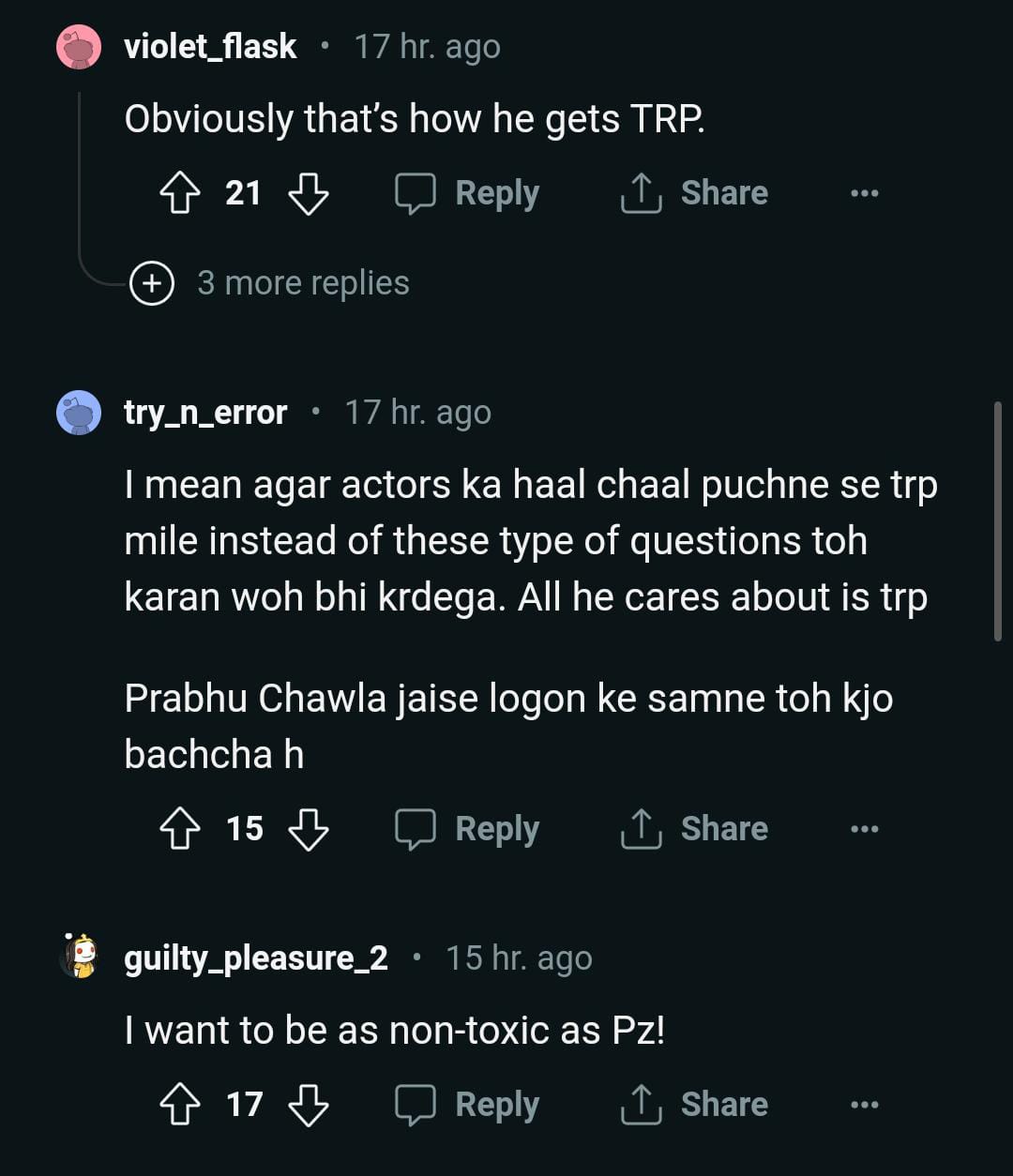Screen dimensions: 1013x1176
Task: Upvote guilty_pleasure_2's comment
Action: tap(180, 1105)
